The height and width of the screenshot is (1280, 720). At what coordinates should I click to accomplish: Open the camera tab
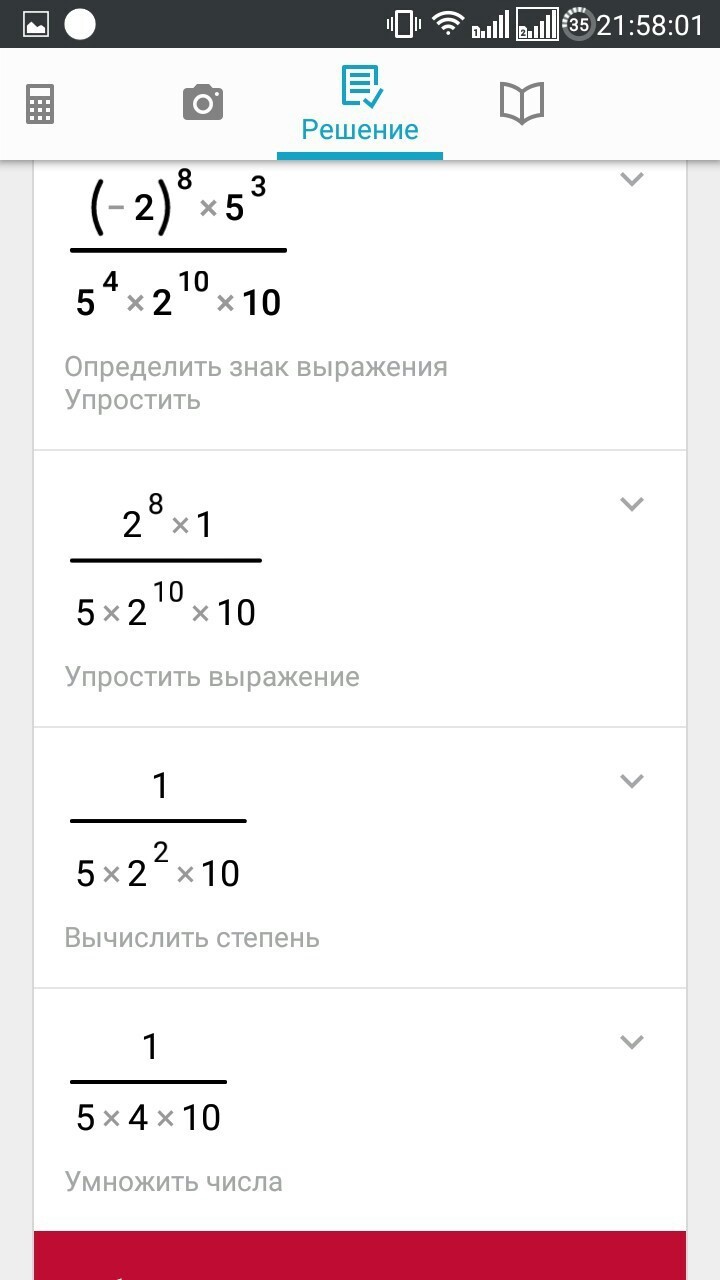click(x=203, y=103)
